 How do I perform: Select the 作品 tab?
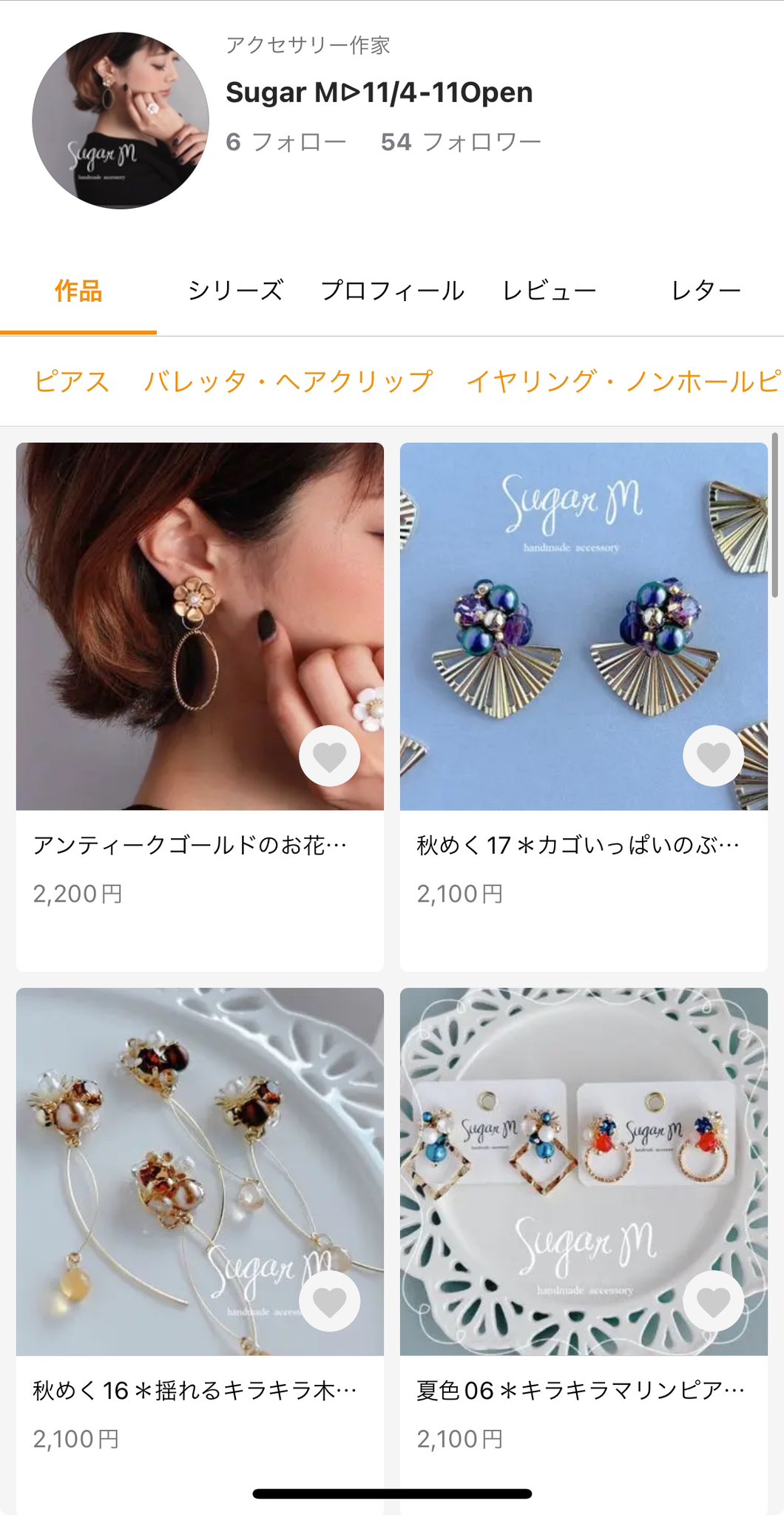(x=78, y=290)
